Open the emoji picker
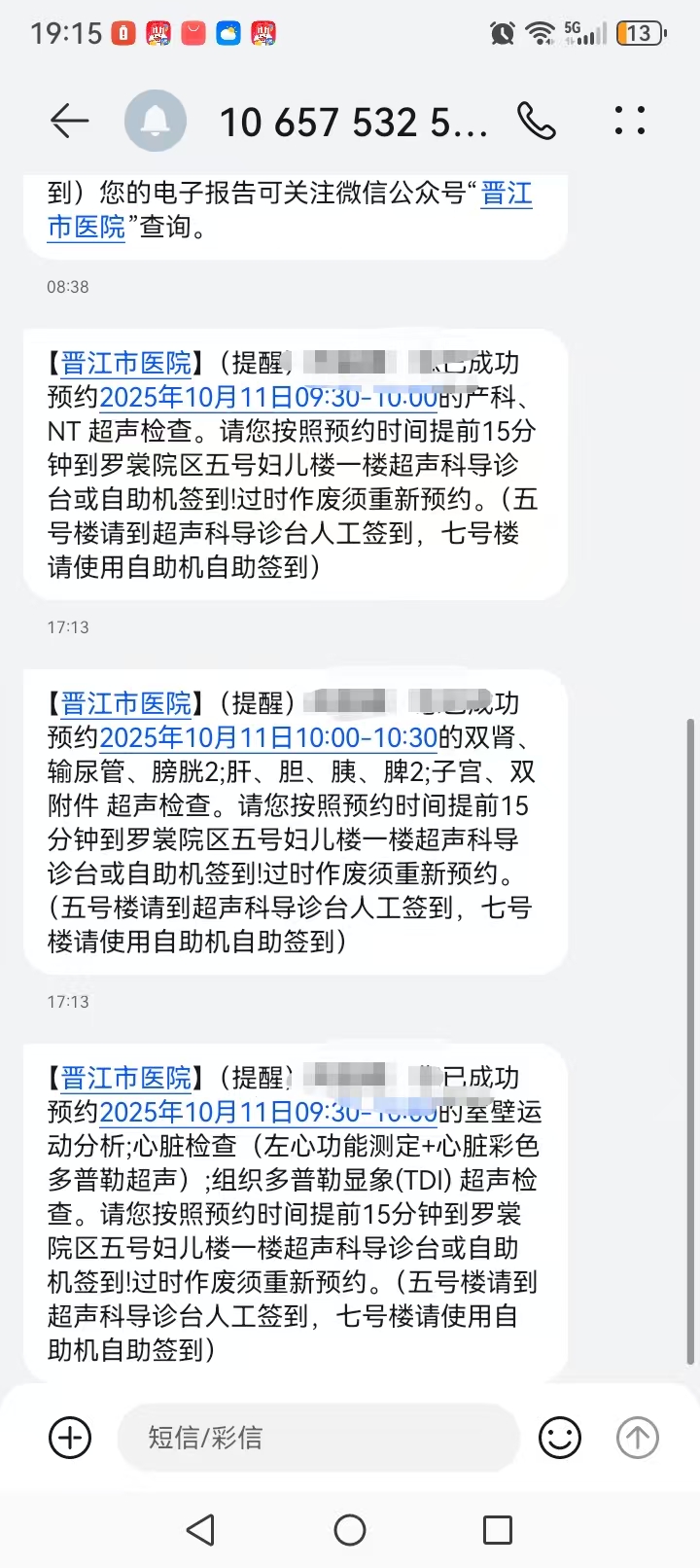Viewport: 700px width, 1568px height. pos(560,1438)
